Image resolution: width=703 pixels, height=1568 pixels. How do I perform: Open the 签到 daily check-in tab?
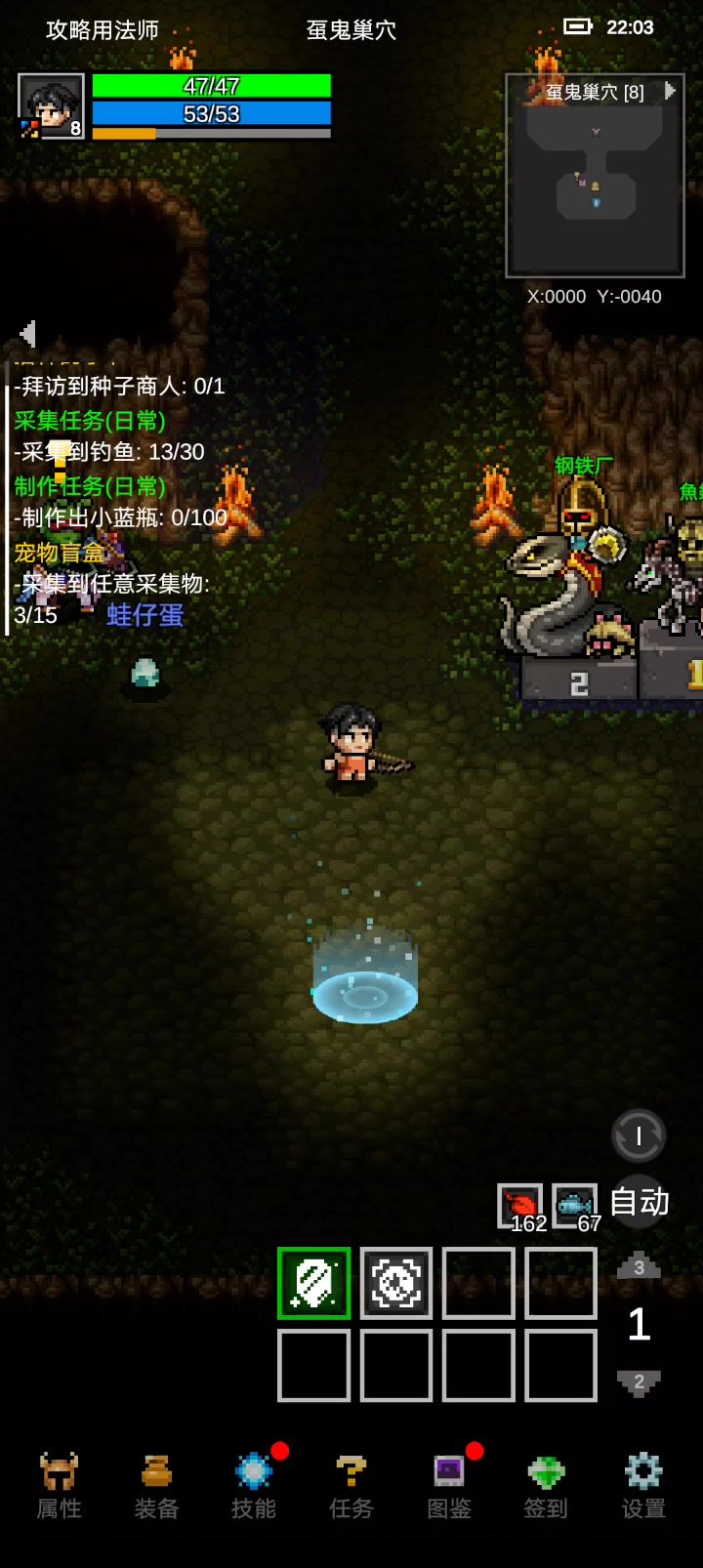(x=546, y=1486)
